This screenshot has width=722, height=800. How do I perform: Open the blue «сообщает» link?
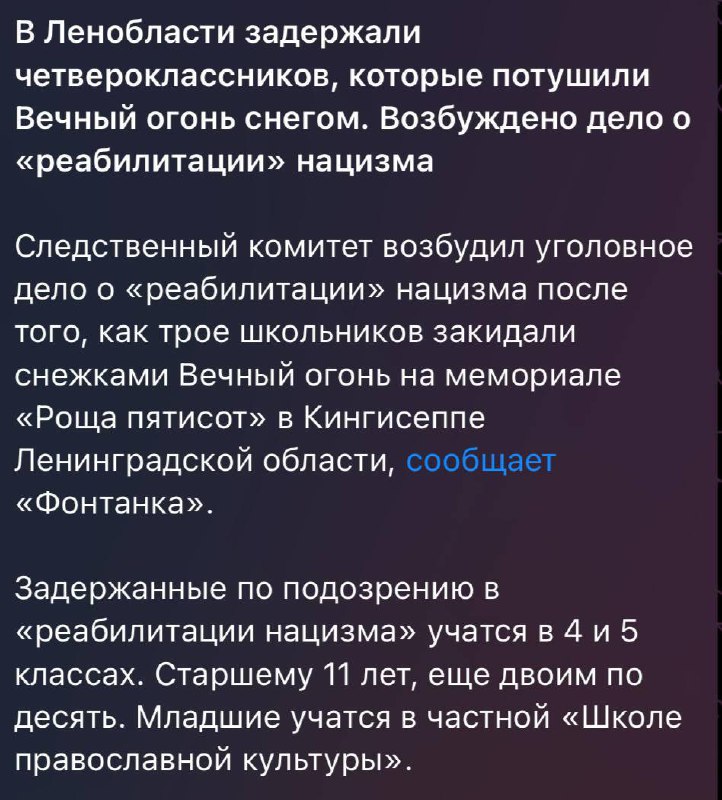[x=480, y=462]
